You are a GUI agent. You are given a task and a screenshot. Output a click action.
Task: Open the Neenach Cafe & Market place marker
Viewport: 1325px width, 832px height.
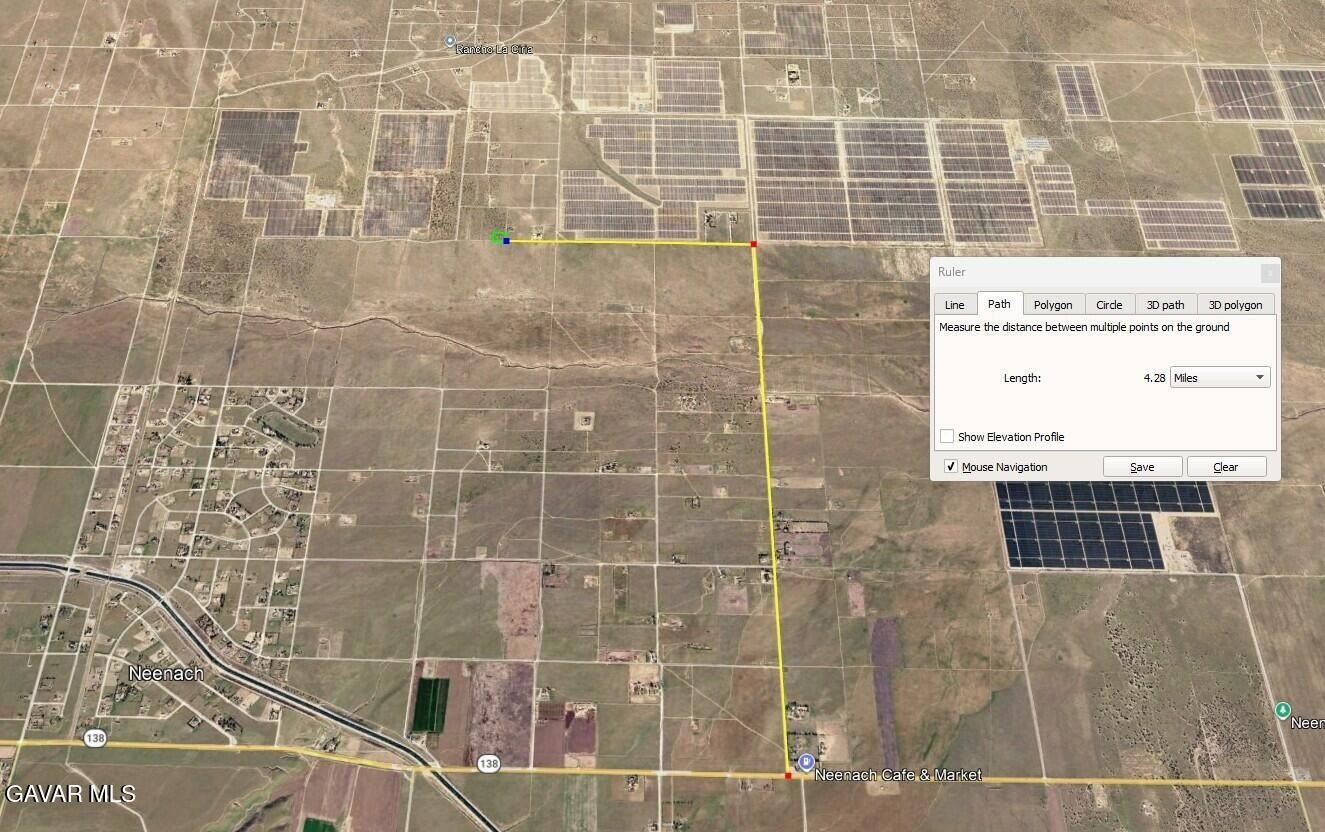[806, 763]
